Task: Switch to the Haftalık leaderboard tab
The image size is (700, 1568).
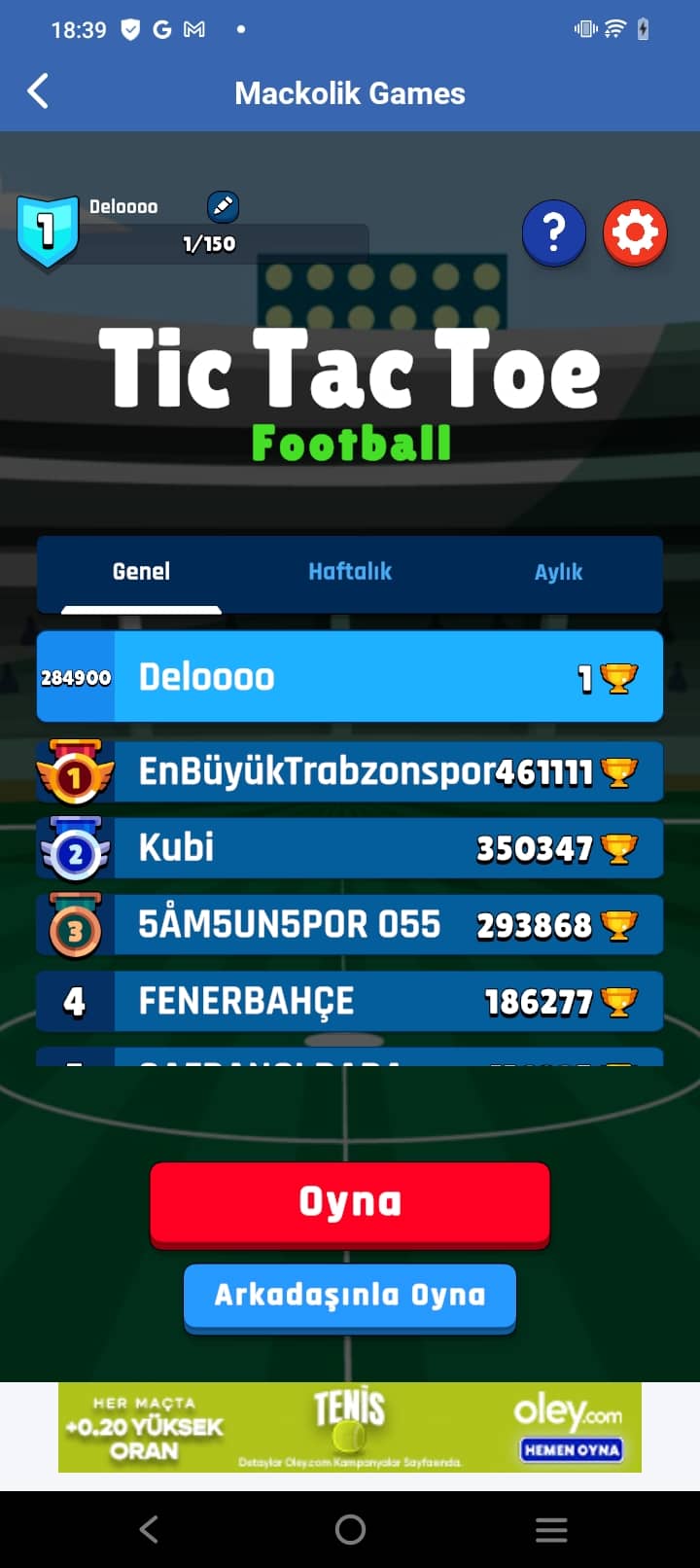Action: pos(350,572)
